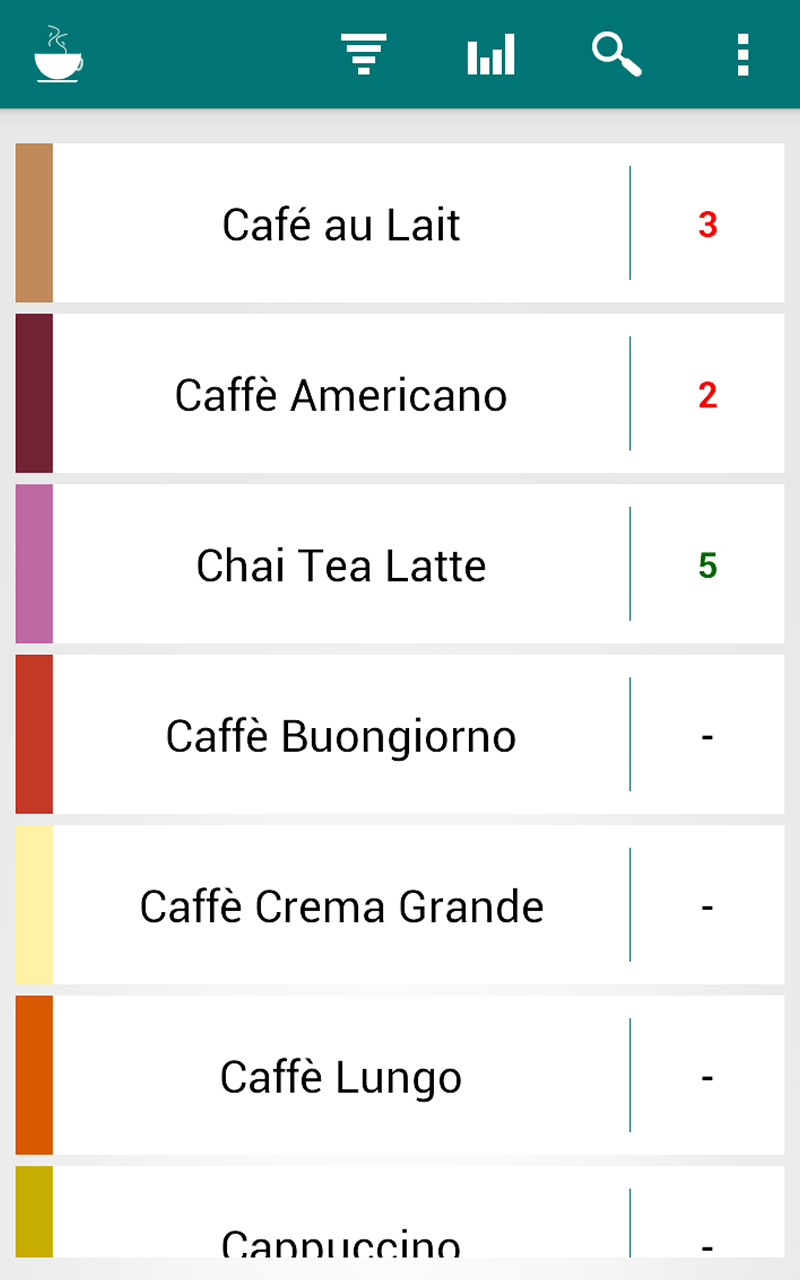Open the filter options icon
The image size is (800, 1280).
(364, 55)
